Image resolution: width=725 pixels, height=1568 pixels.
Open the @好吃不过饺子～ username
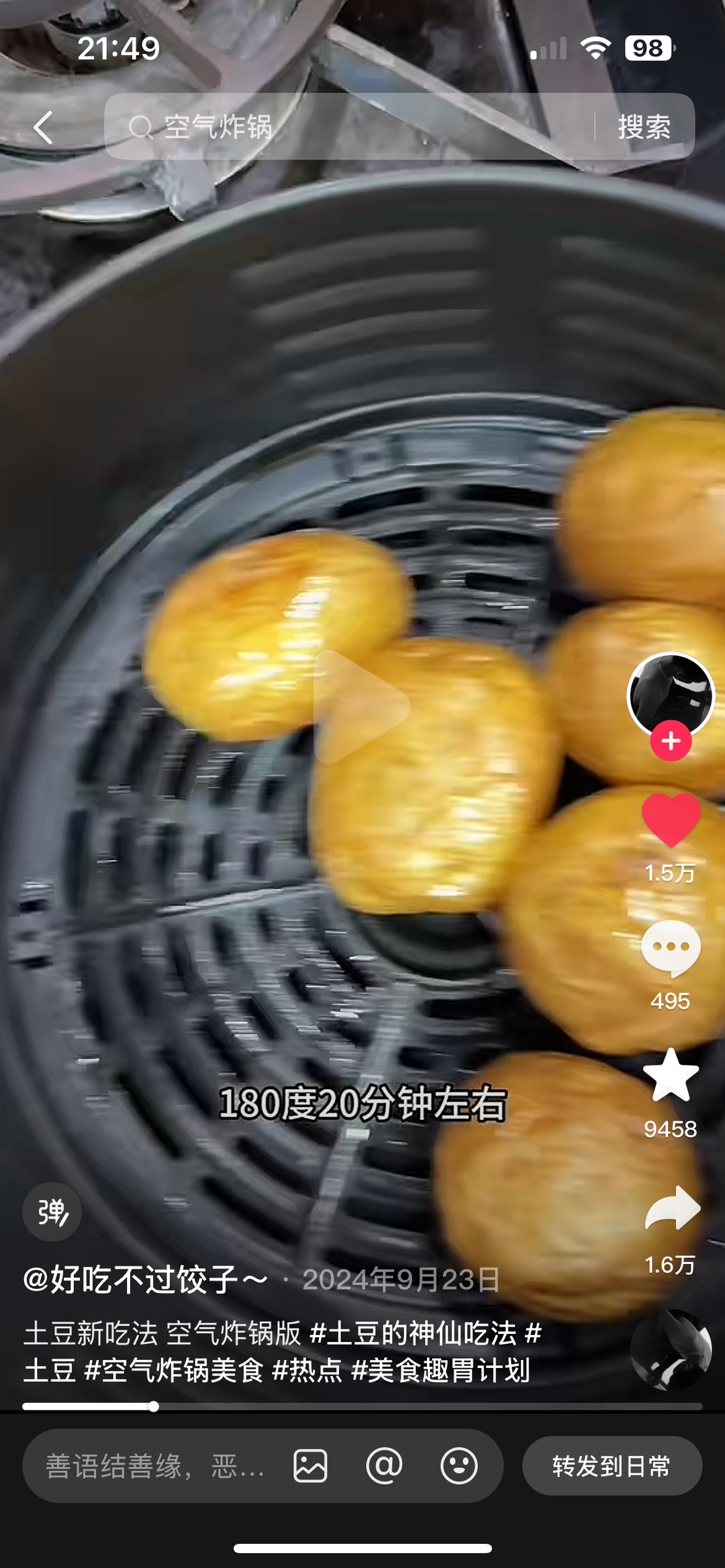tap(145, 1279)
